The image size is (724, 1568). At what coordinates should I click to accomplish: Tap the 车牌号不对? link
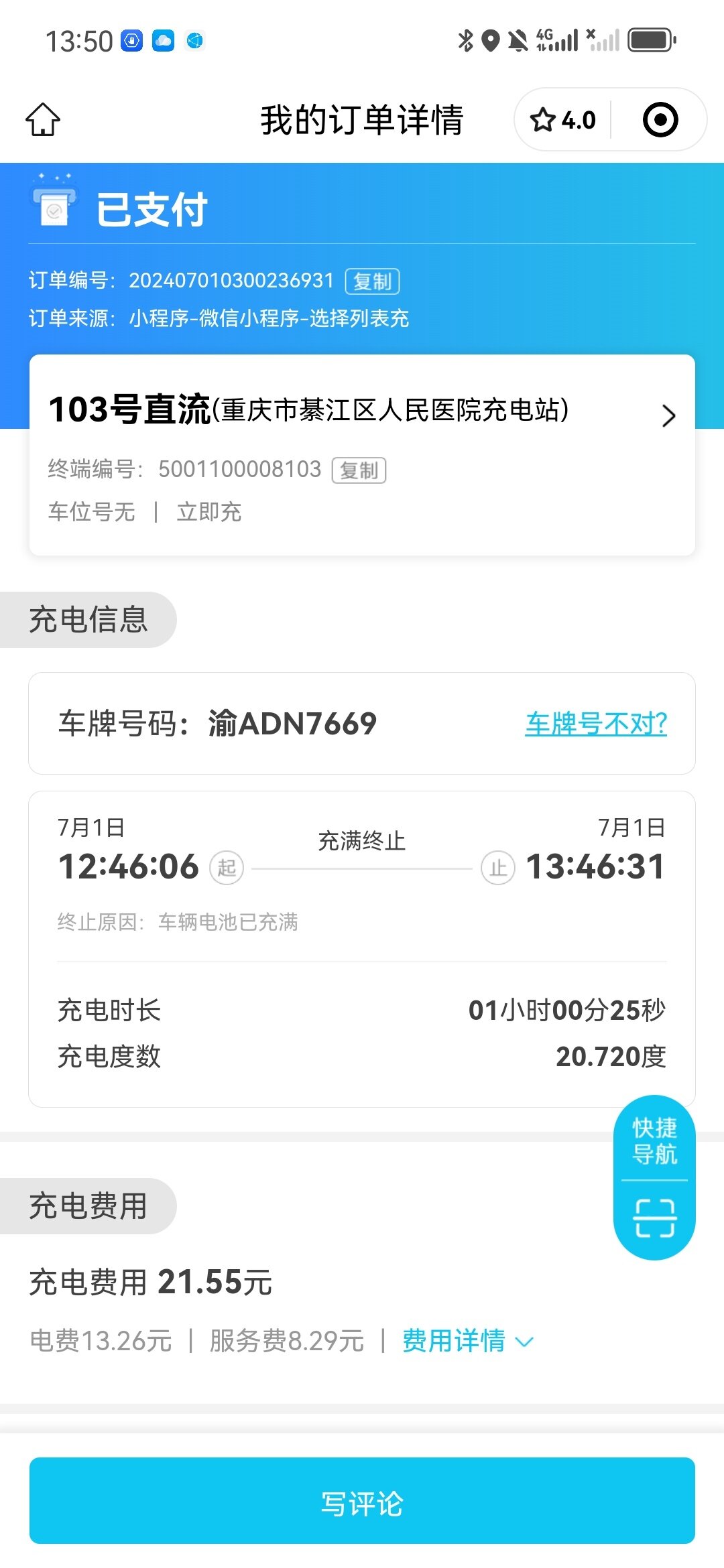tap(595, 724)
